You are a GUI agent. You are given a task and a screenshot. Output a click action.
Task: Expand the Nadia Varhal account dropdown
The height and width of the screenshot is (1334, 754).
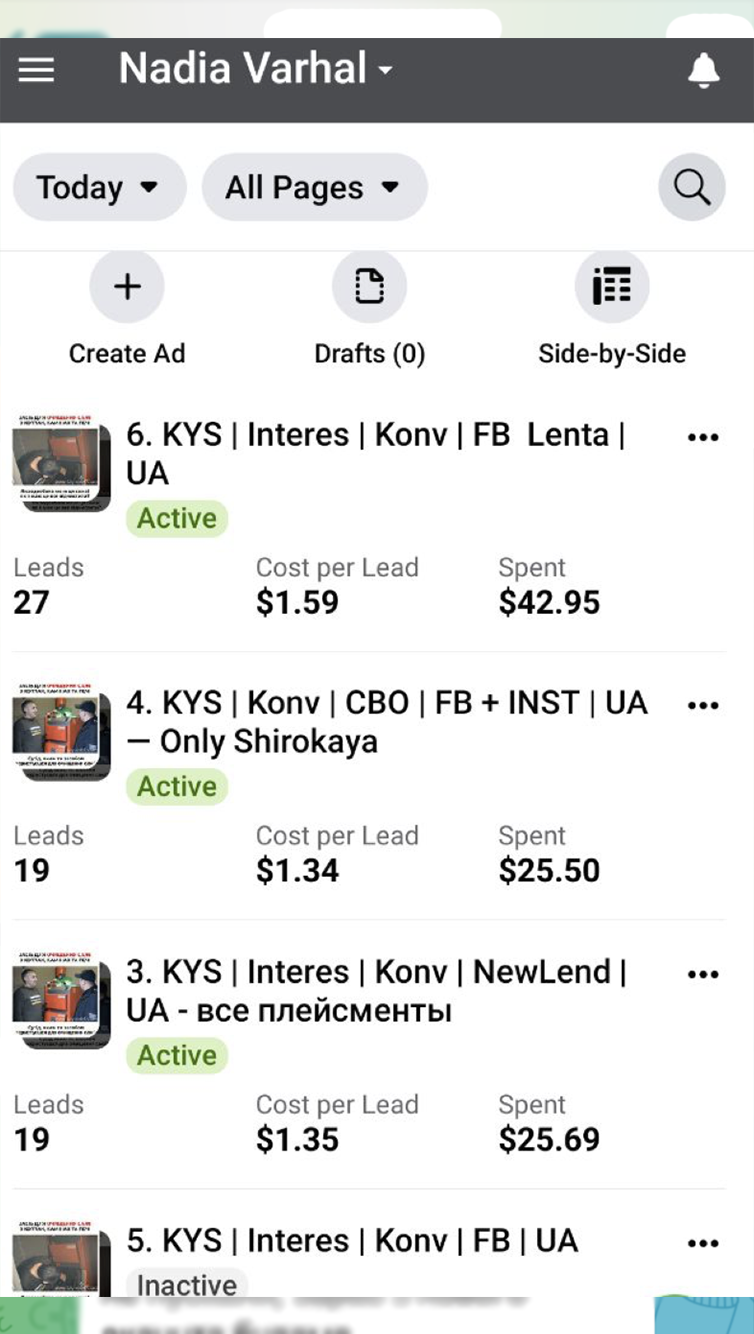[x=256, y=69]
